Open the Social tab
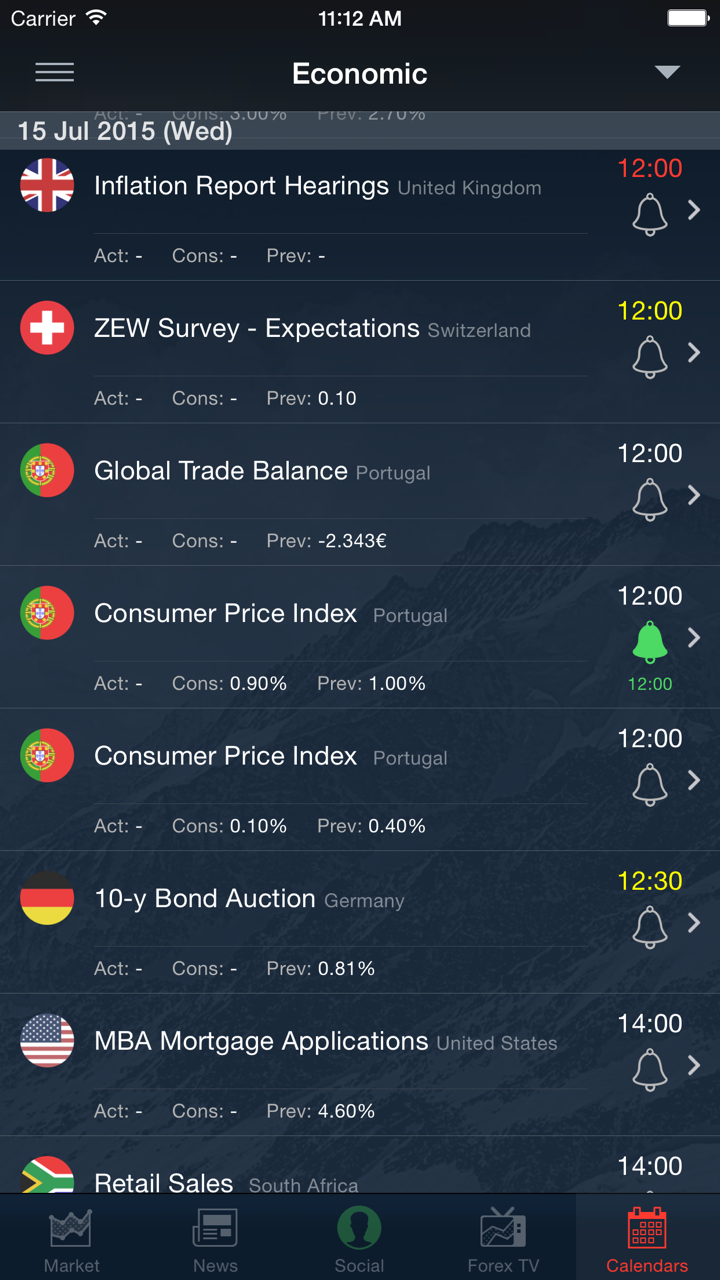 click(x=359, y=1238)
